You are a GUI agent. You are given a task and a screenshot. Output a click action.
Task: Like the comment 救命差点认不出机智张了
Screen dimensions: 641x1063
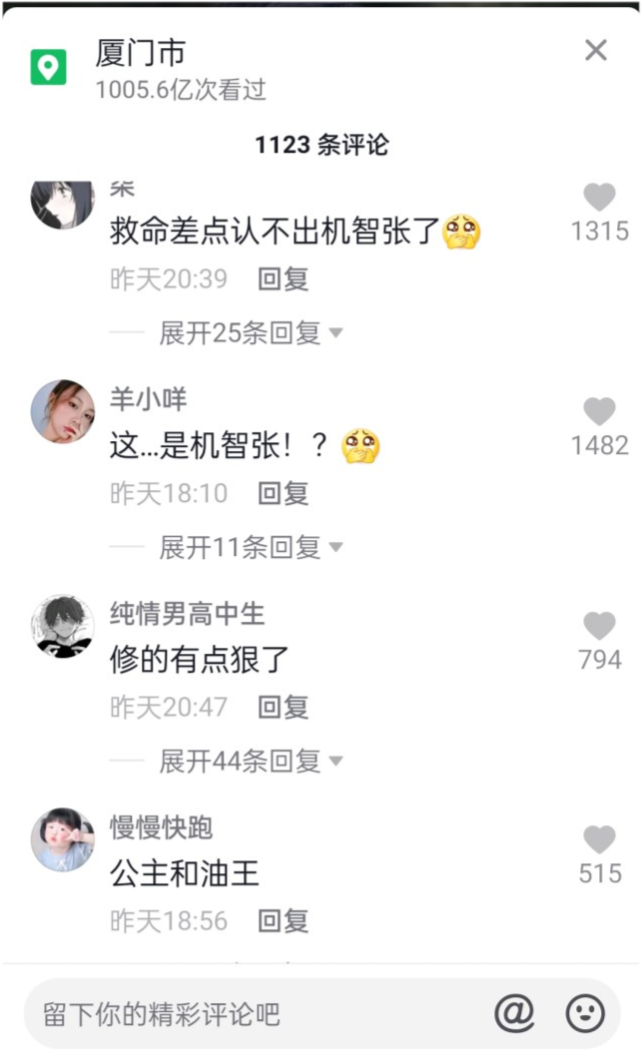click(599, 197)
